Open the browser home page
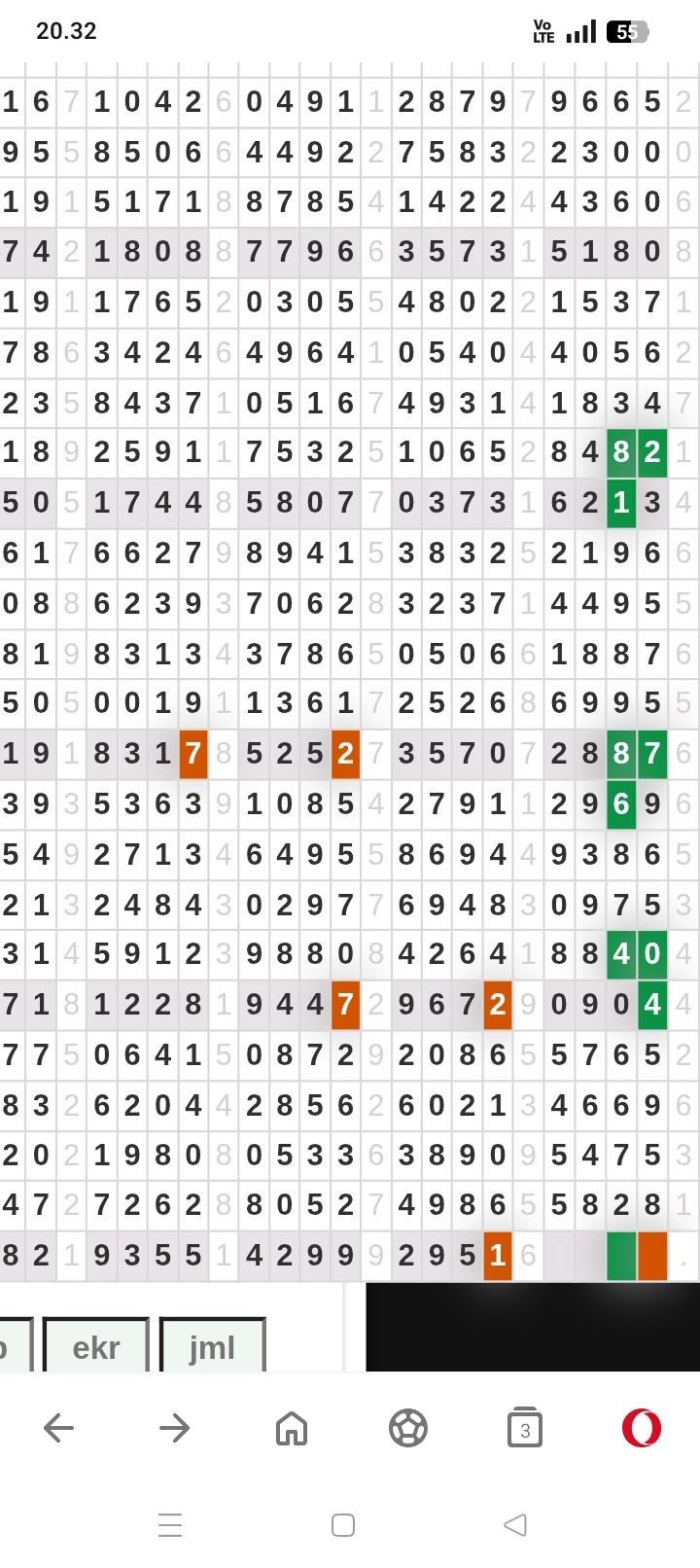Screen dimensions: 700x1568 (x=292, y=1428)
